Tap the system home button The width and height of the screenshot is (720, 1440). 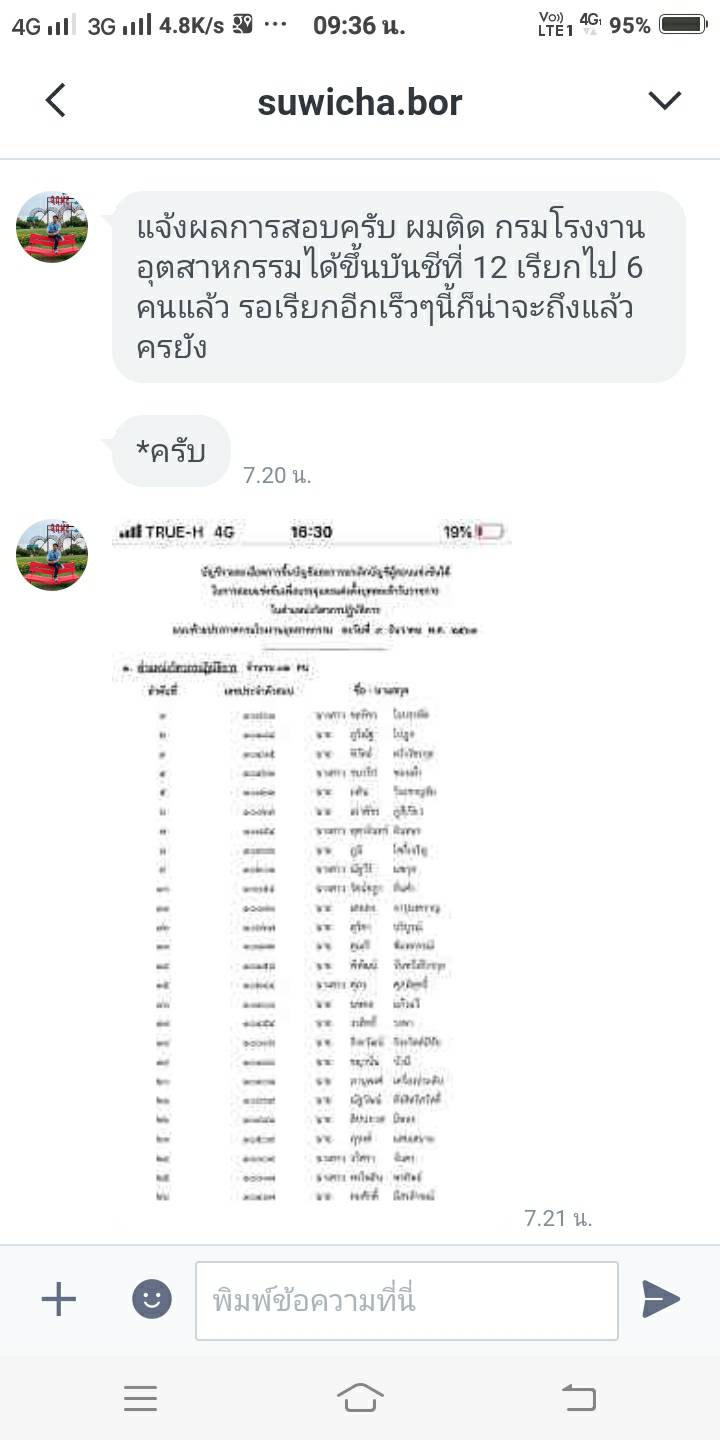click(360, 1398)
